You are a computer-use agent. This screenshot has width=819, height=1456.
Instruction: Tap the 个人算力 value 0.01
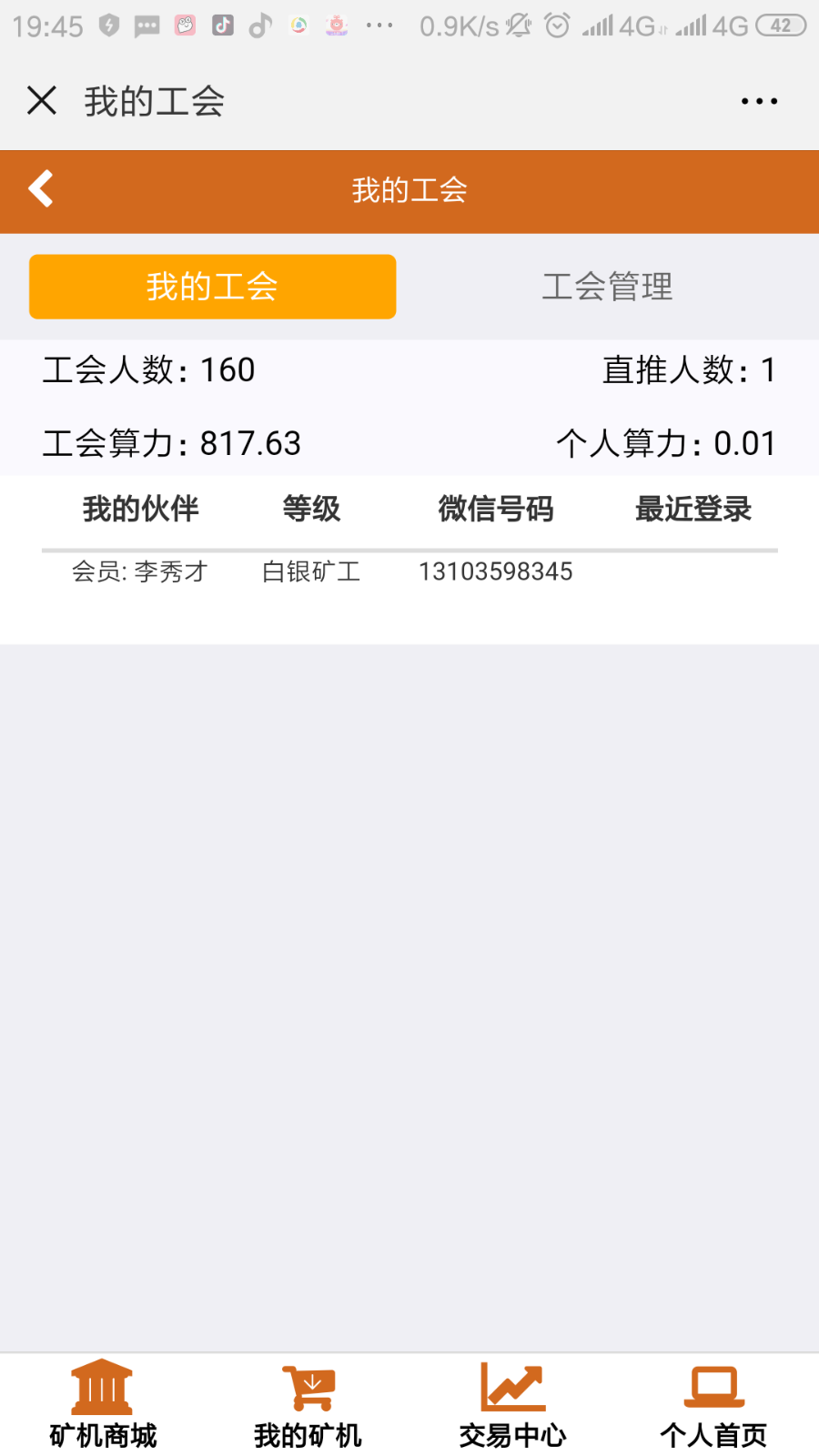coord(666,443)
